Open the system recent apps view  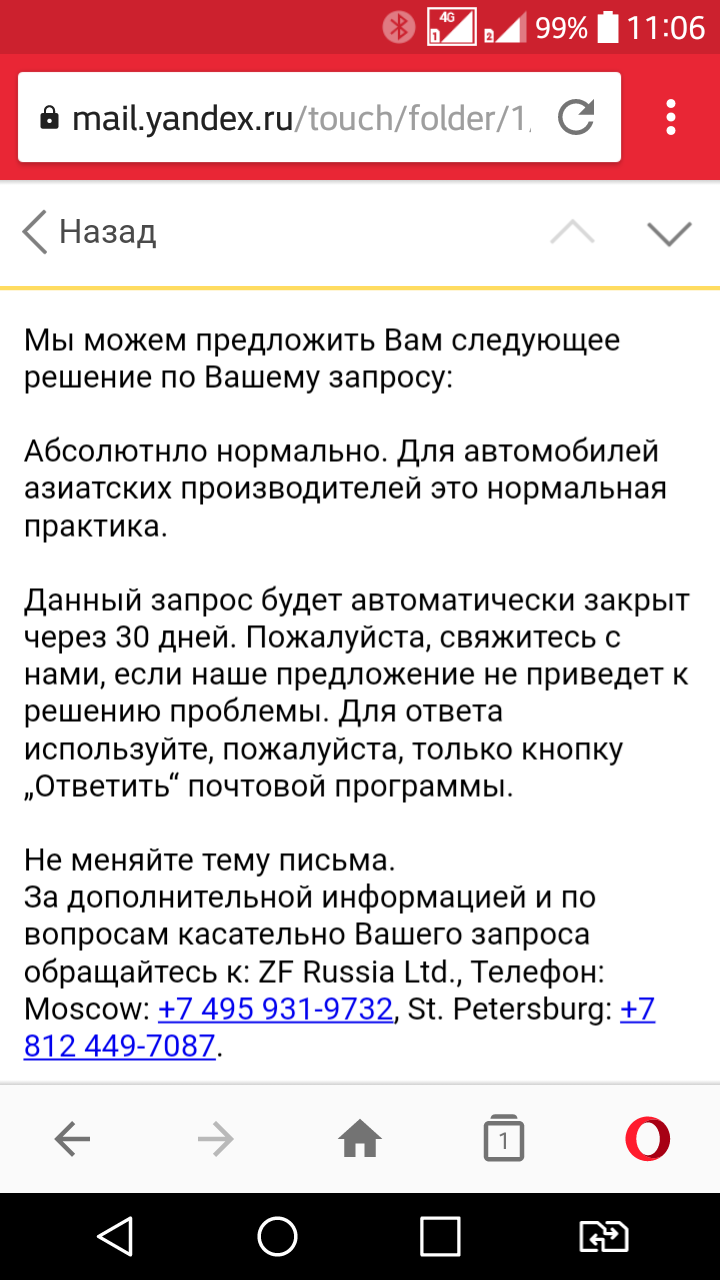tap(440, 1236)
